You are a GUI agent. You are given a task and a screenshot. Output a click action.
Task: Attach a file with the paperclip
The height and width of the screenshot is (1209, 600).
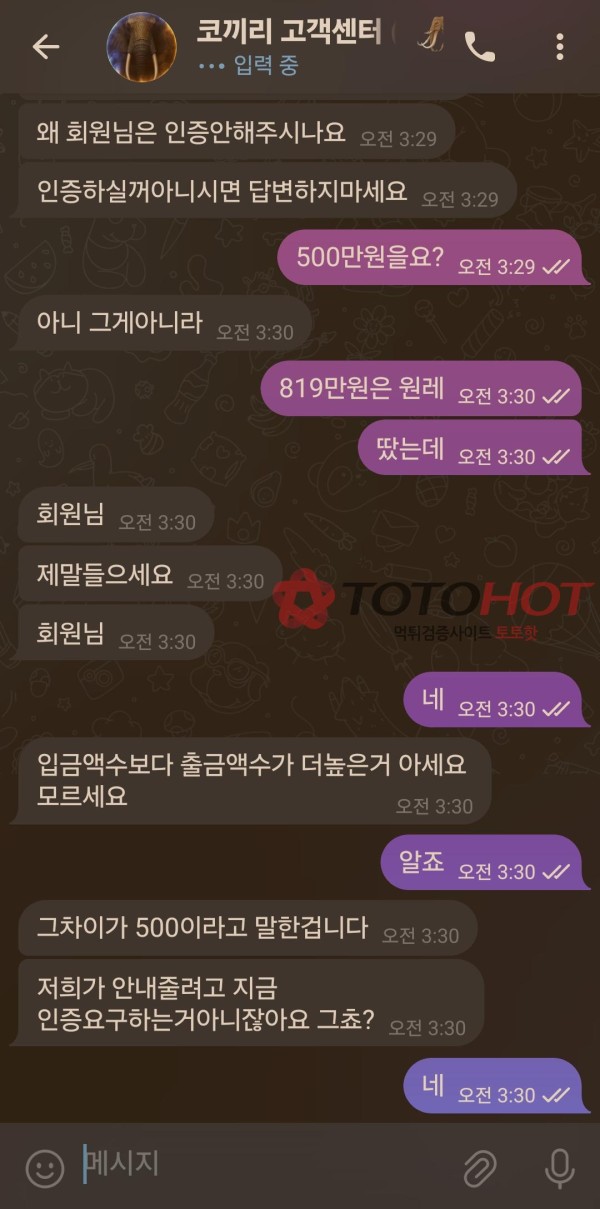(480, 1166)
